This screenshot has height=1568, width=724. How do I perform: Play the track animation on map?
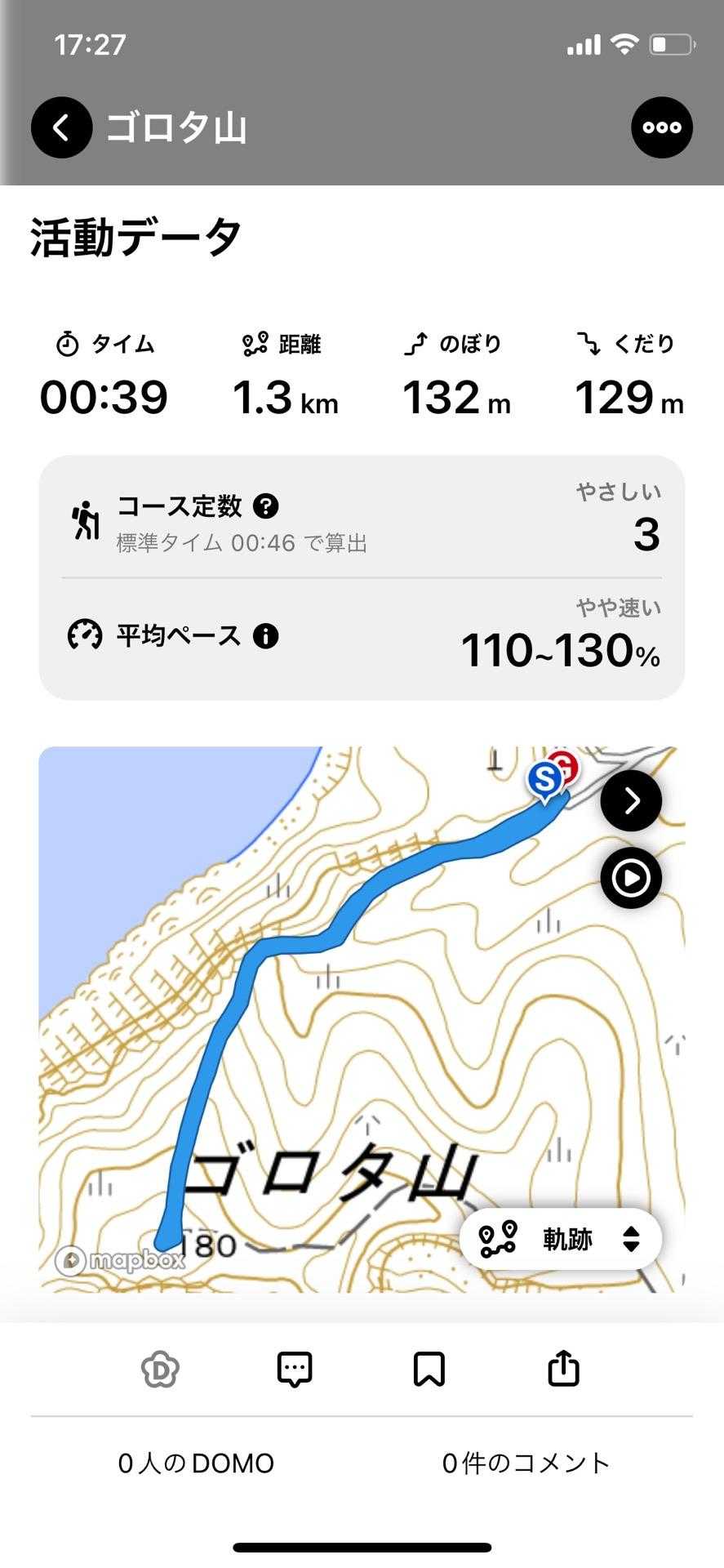pyautogui.click(x=631, y=878)
